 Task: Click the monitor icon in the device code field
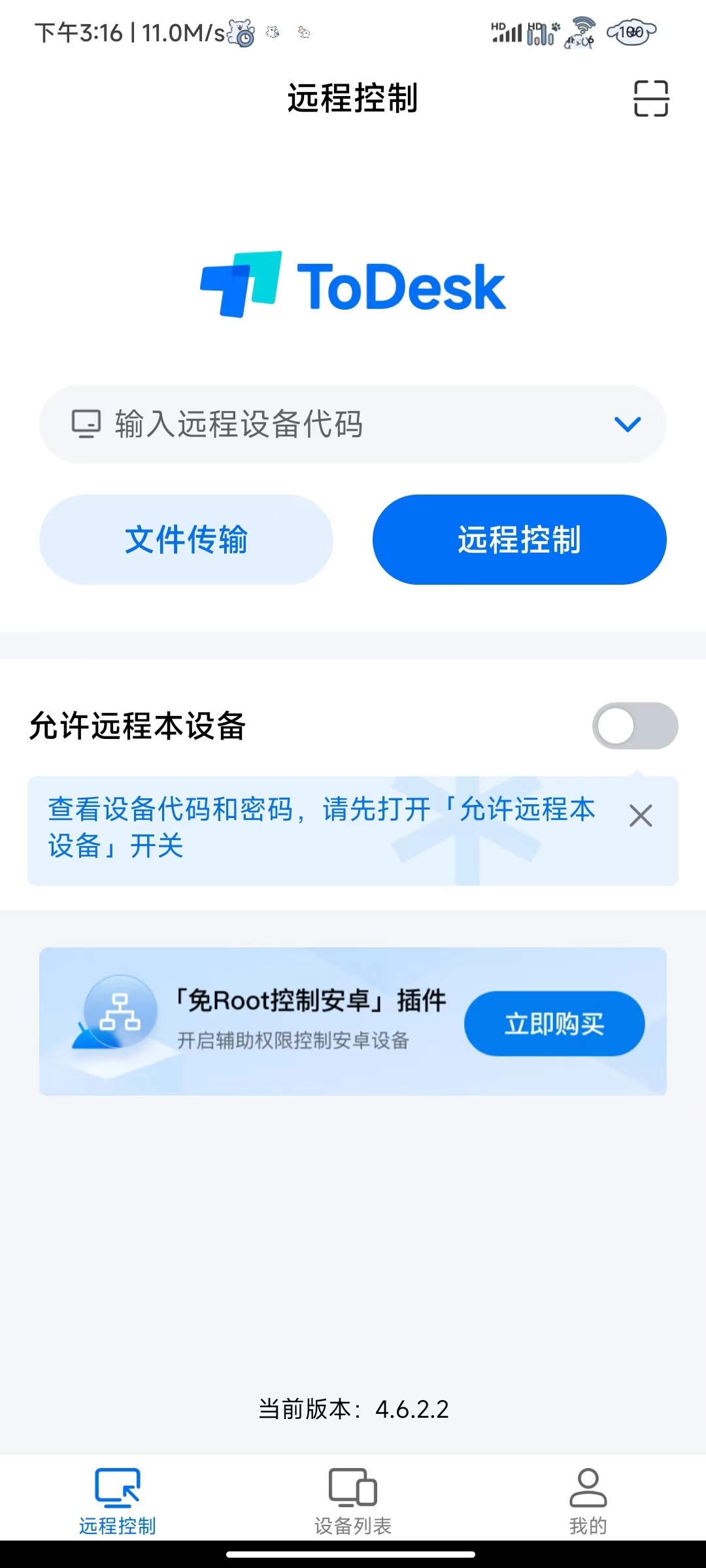(x=86, y=424)
